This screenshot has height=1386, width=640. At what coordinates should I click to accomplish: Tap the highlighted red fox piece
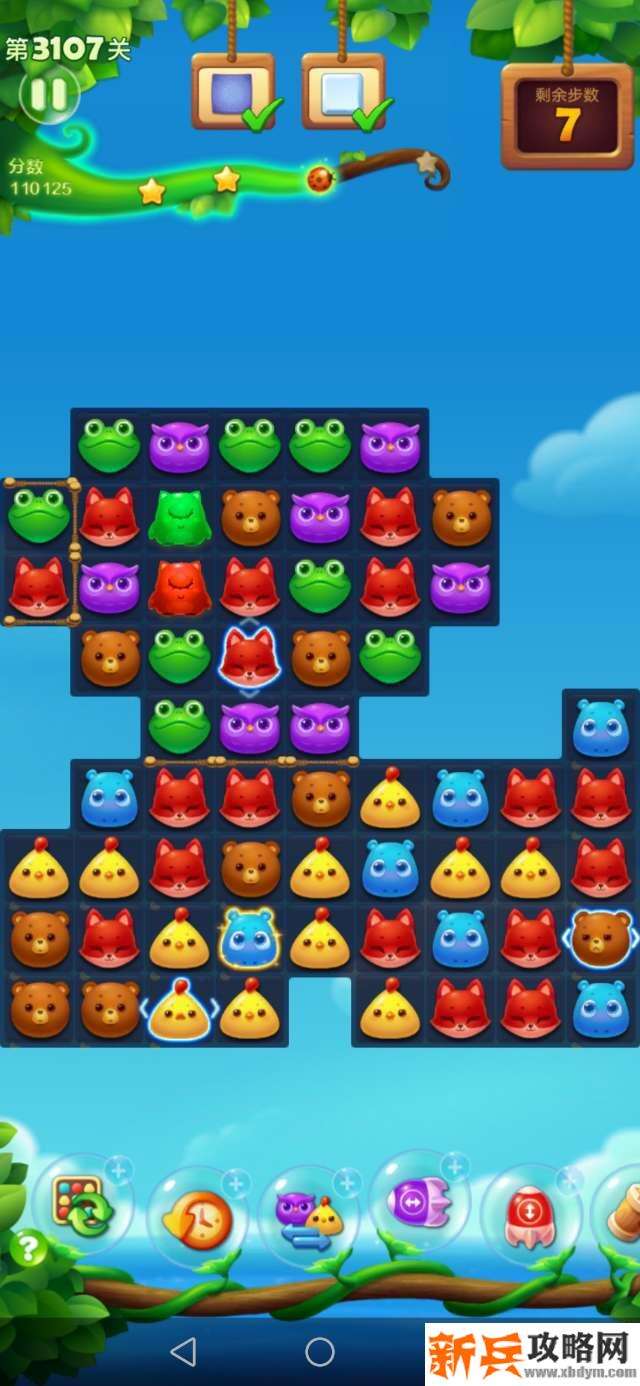(x=249, y=656)
